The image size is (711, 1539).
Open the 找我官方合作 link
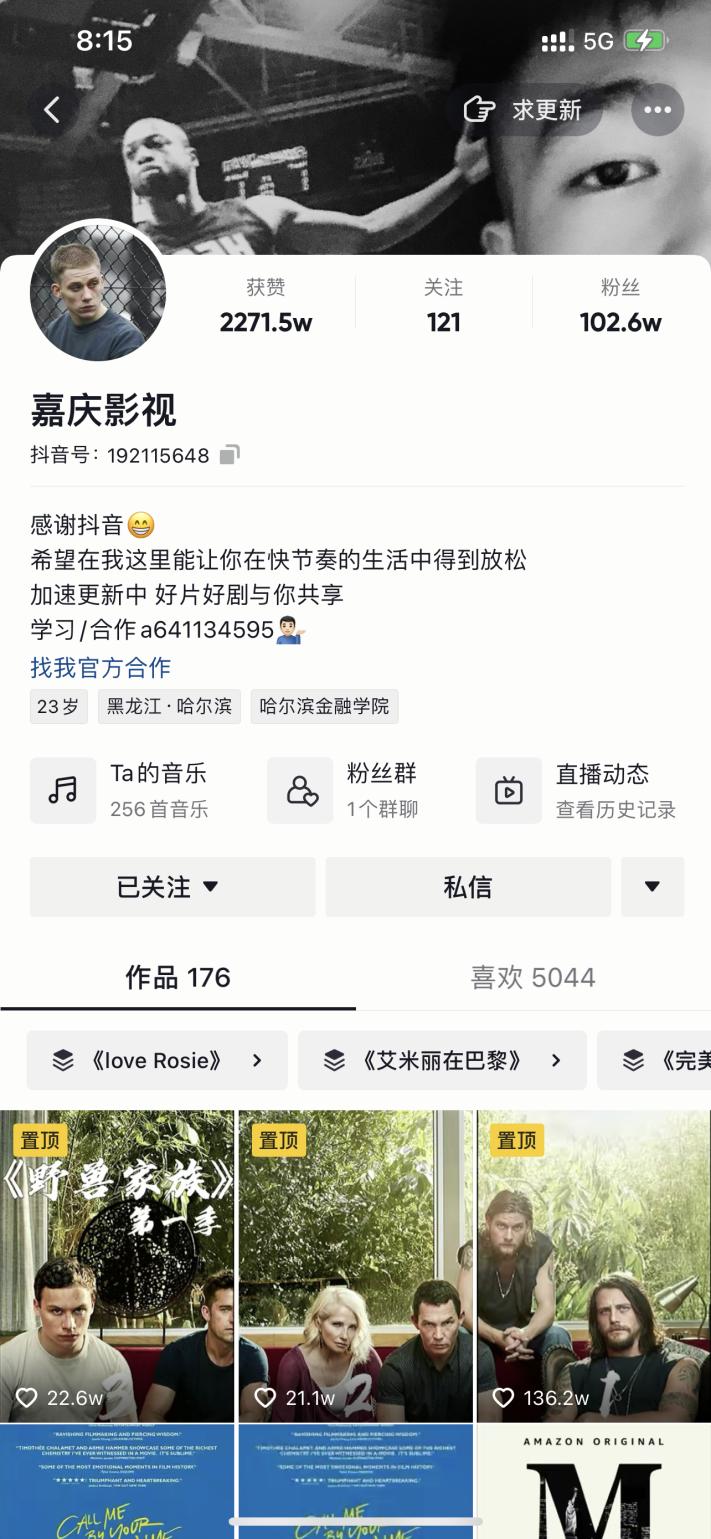100,667
